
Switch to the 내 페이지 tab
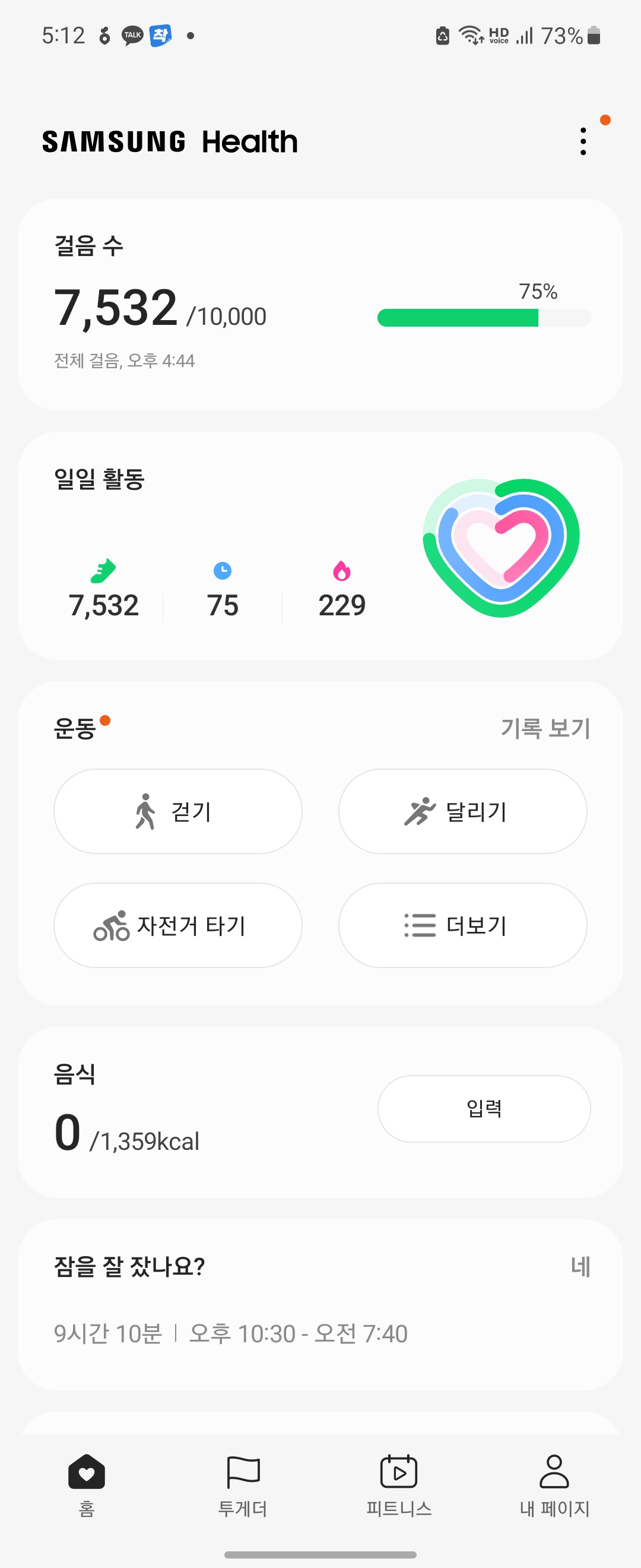554,1483
